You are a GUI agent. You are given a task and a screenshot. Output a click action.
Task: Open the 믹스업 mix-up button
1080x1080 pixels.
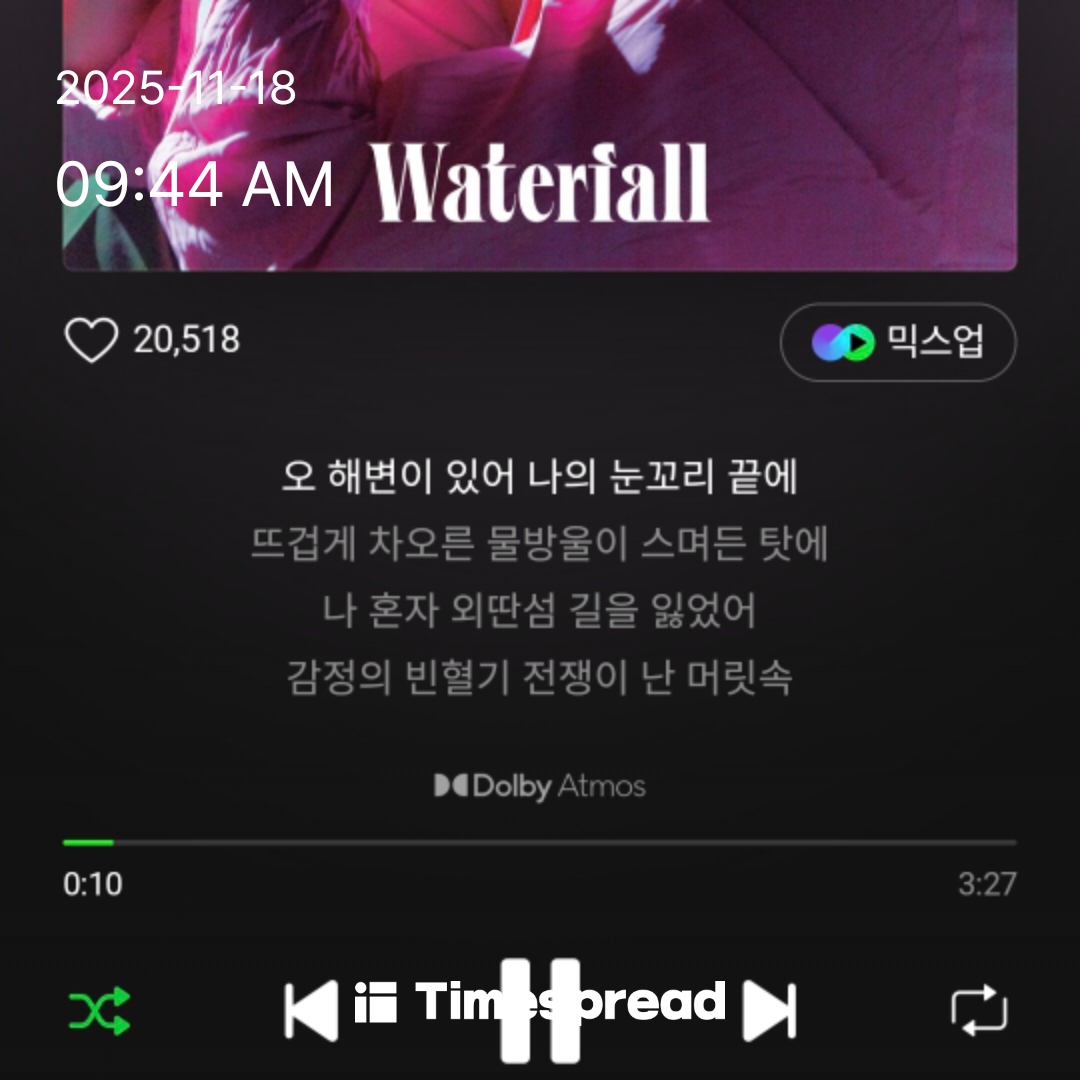click(898, 343)
